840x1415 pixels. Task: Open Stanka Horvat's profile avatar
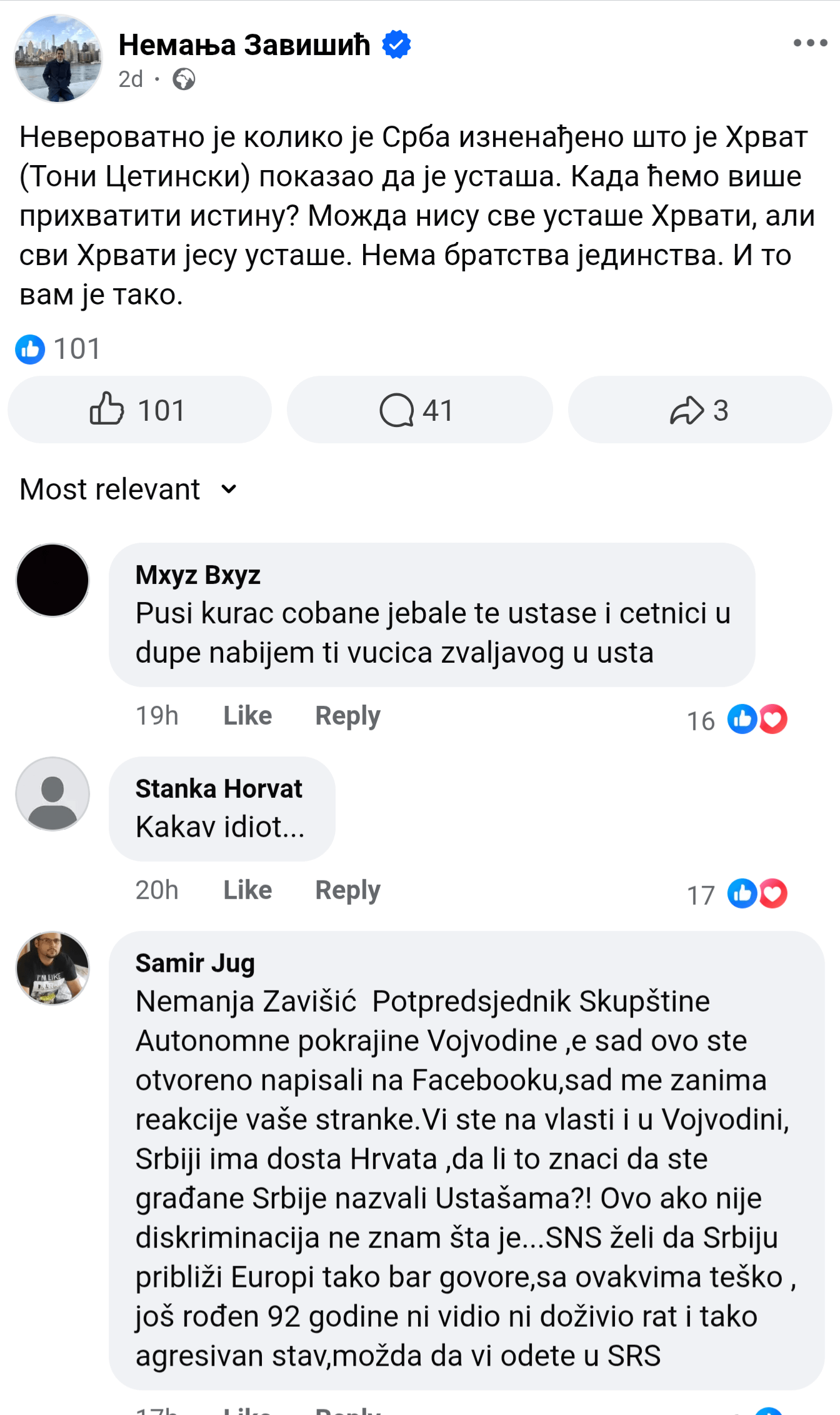[52, 793]
